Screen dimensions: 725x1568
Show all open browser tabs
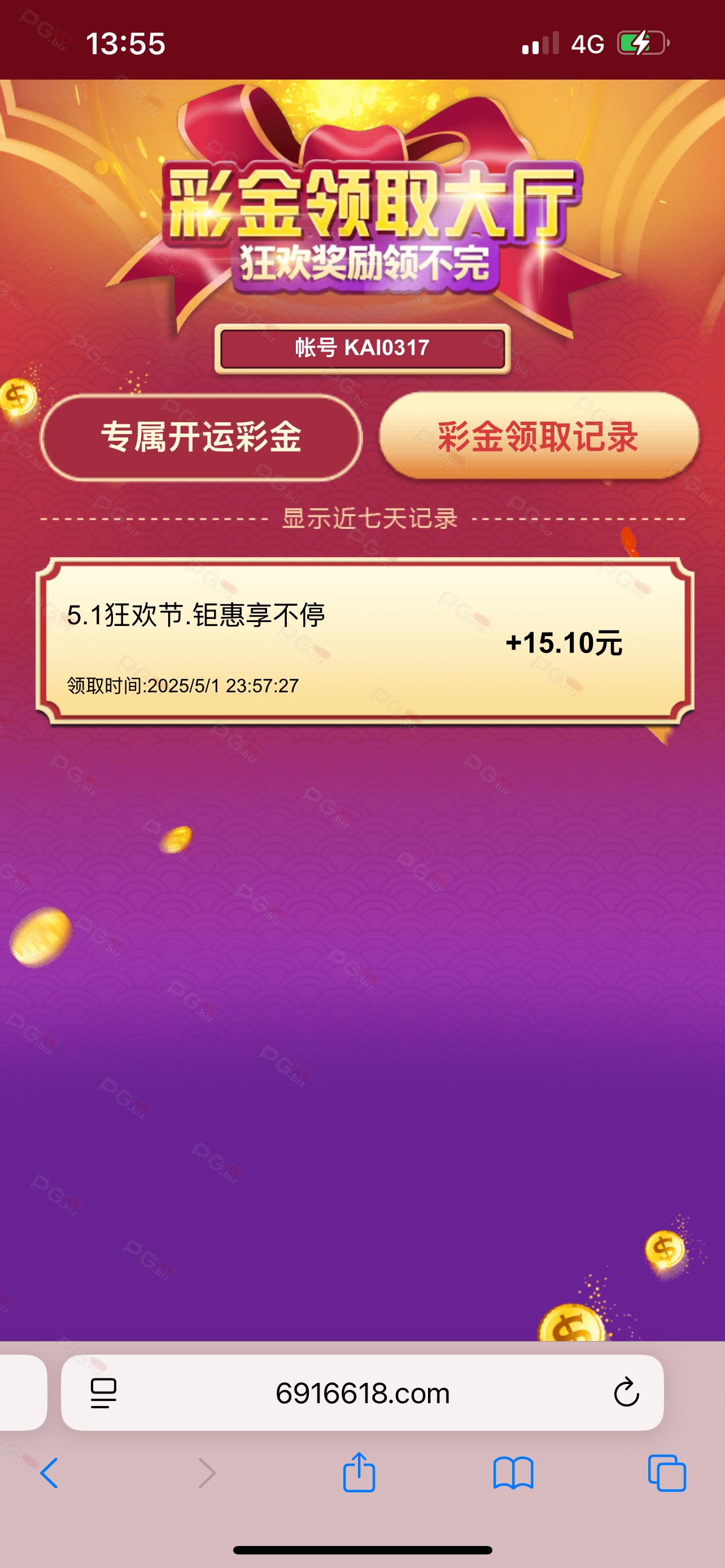[x=667, y=1473]
